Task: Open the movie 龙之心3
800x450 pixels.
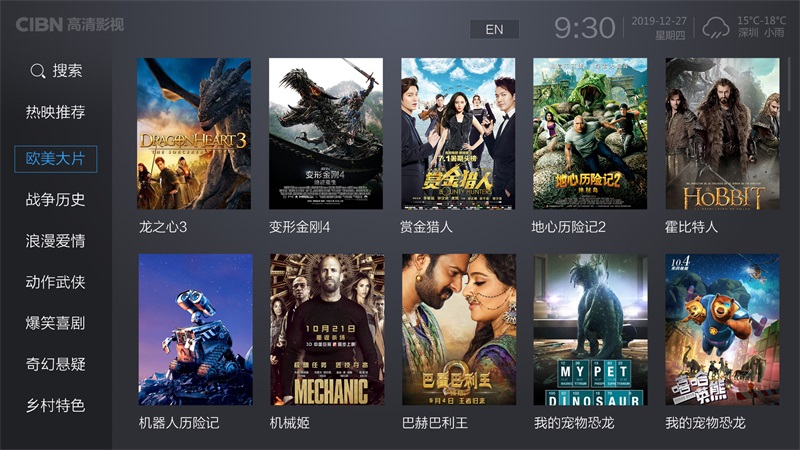Action: (x=194, y=133)
